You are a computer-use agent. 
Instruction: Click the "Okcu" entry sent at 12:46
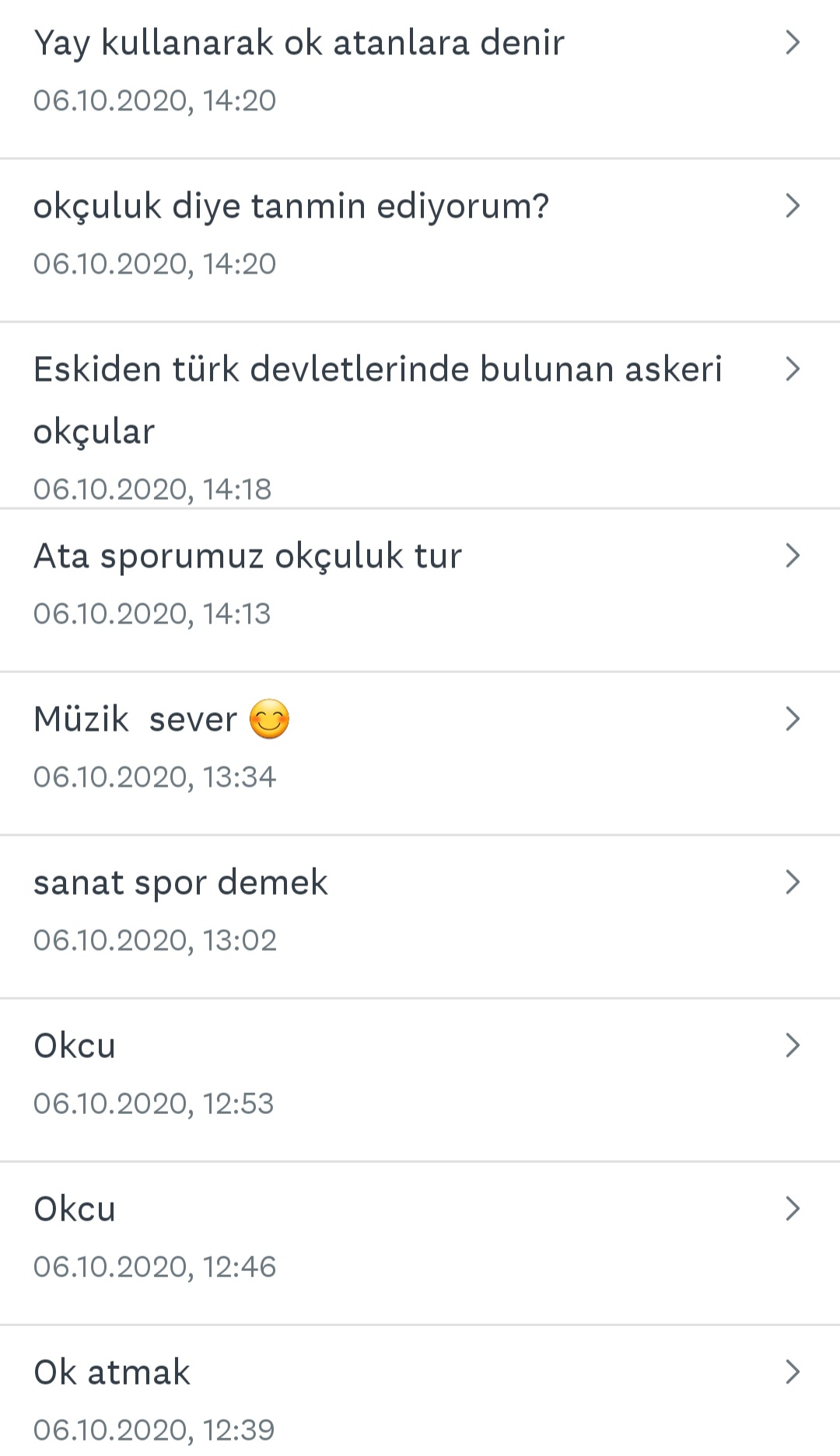click(75, 1208)
